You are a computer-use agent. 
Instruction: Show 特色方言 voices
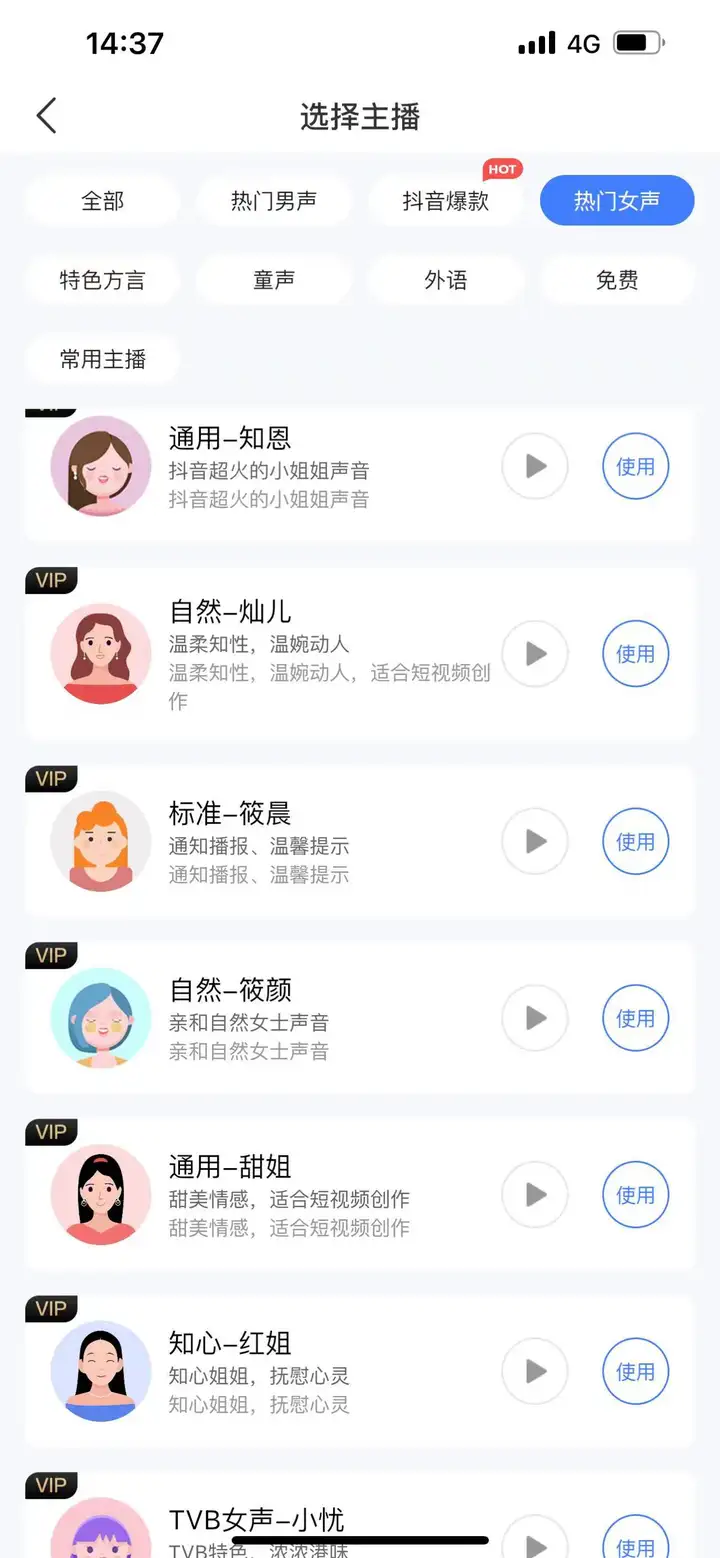(103, 280)
